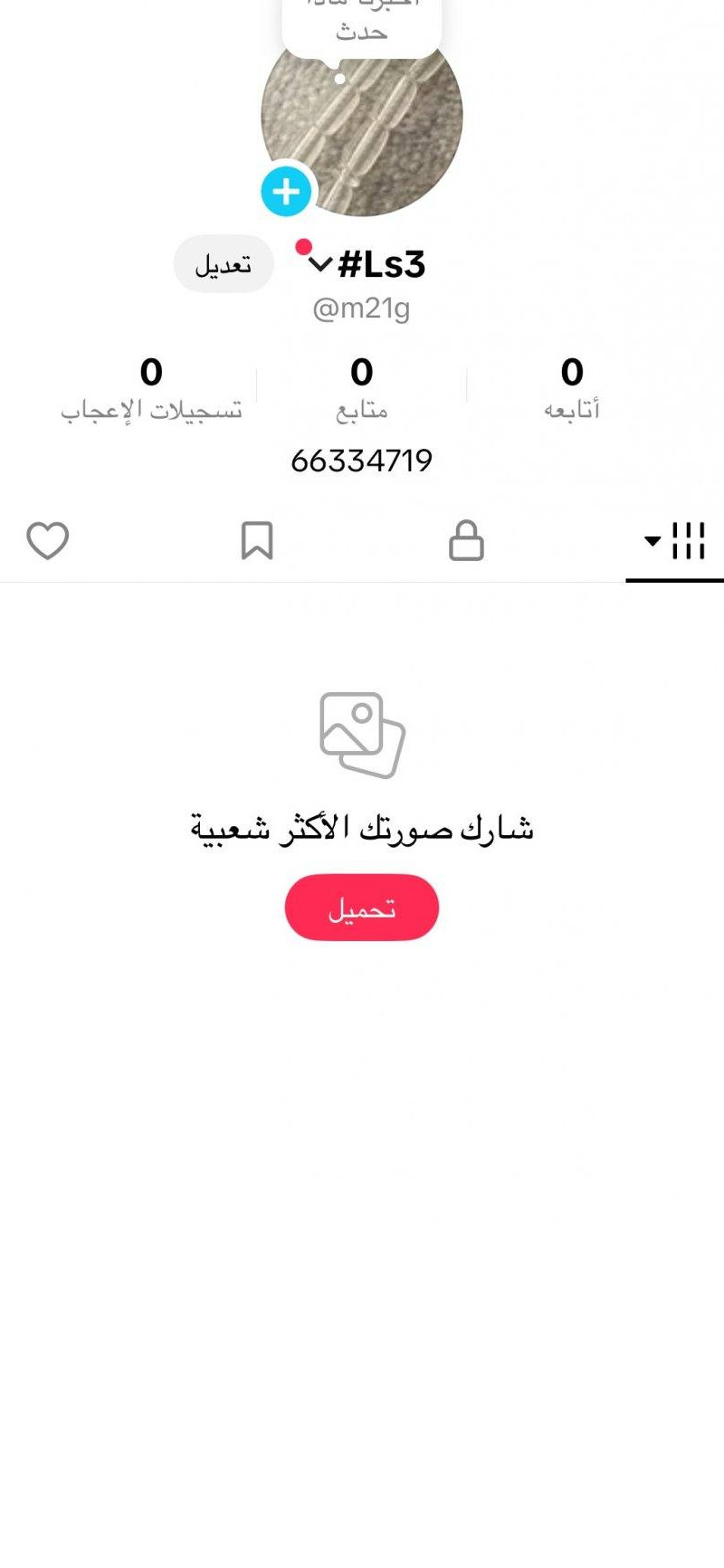Tap the red تحميل upload button

(362, 908)
